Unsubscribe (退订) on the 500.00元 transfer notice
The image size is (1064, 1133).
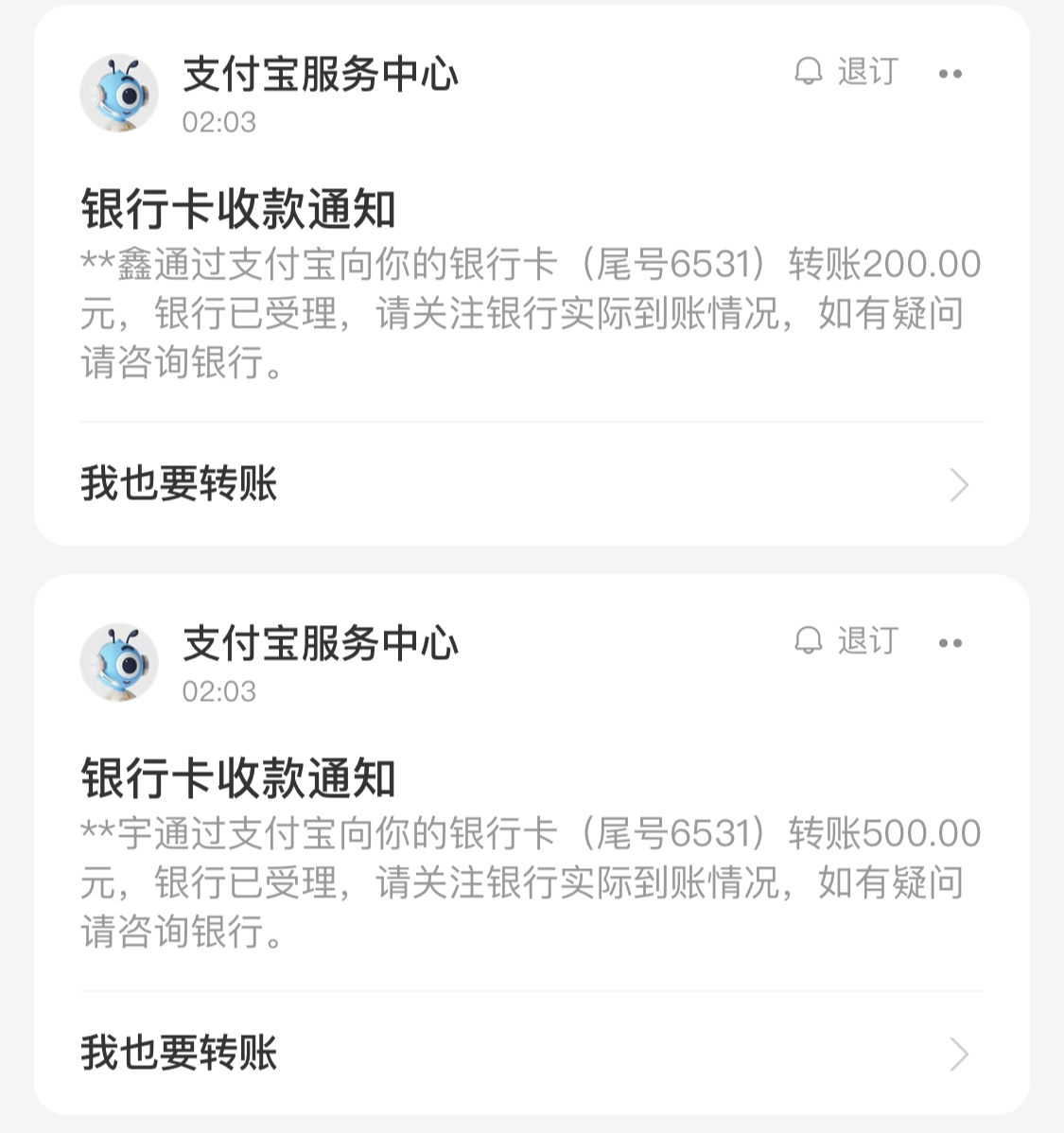(x=847, y=641)
